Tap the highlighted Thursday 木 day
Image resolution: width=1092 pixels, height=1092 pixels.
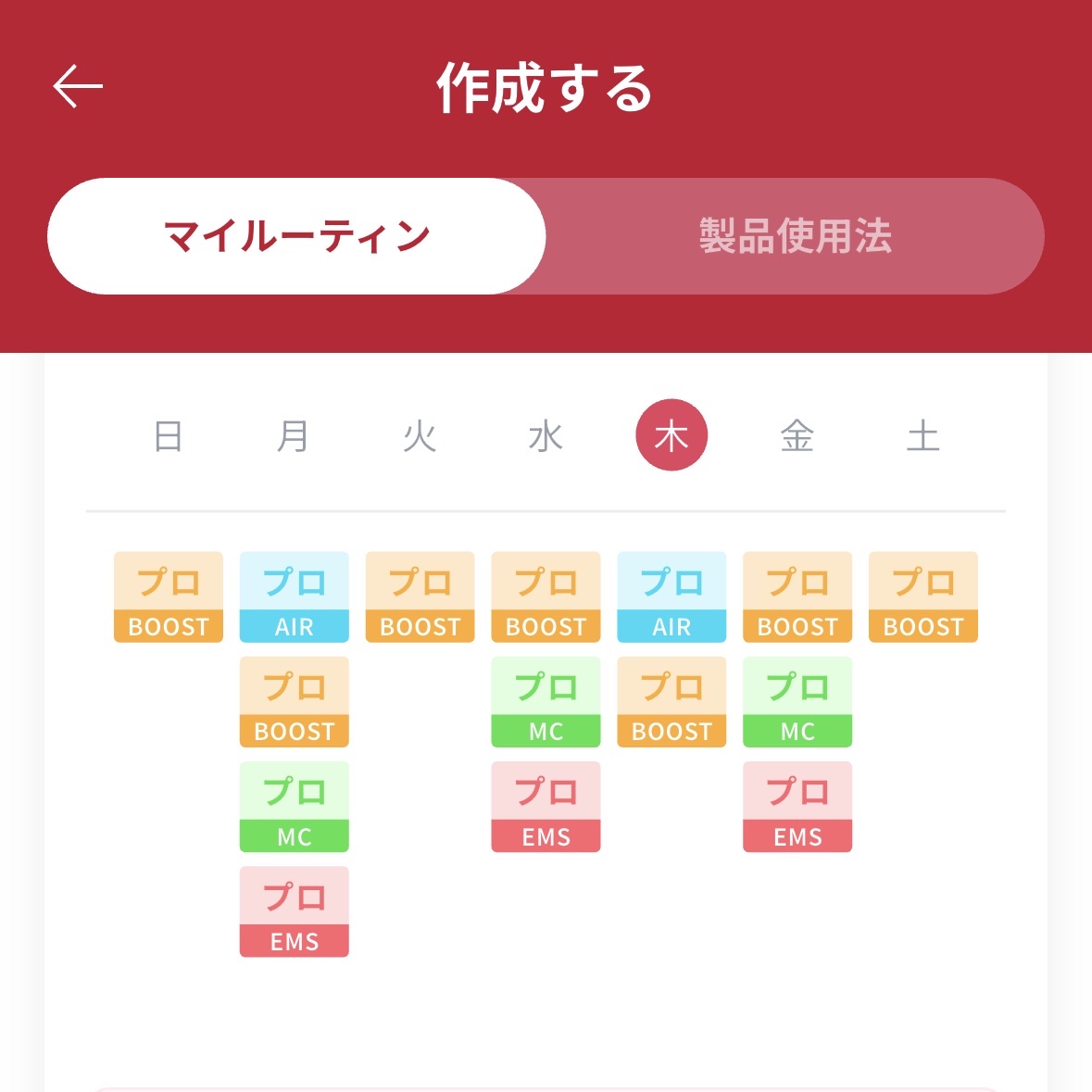(672, 435)
